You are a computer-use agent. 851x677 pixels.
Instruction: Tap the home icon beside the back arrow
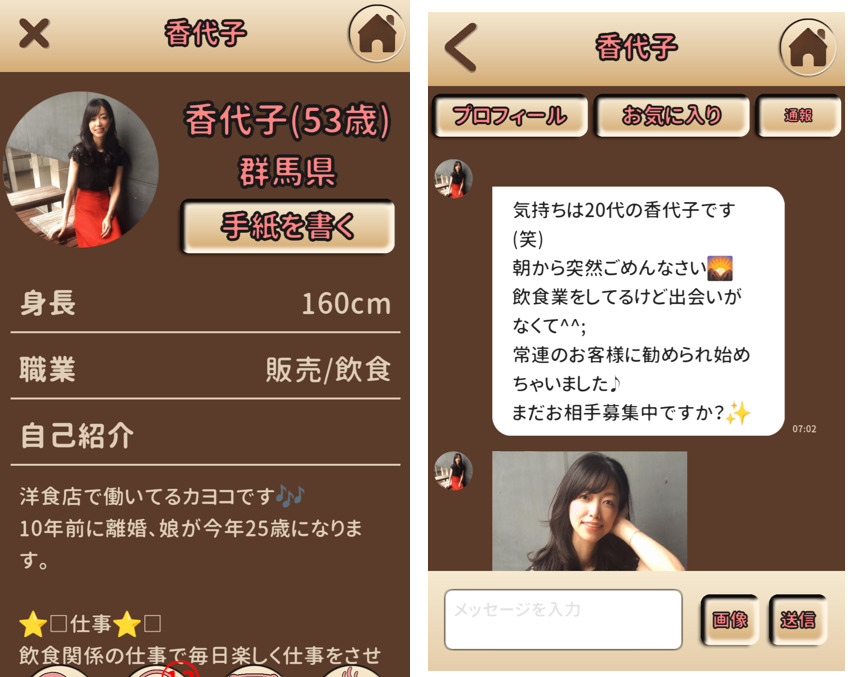tap(807, 47)
